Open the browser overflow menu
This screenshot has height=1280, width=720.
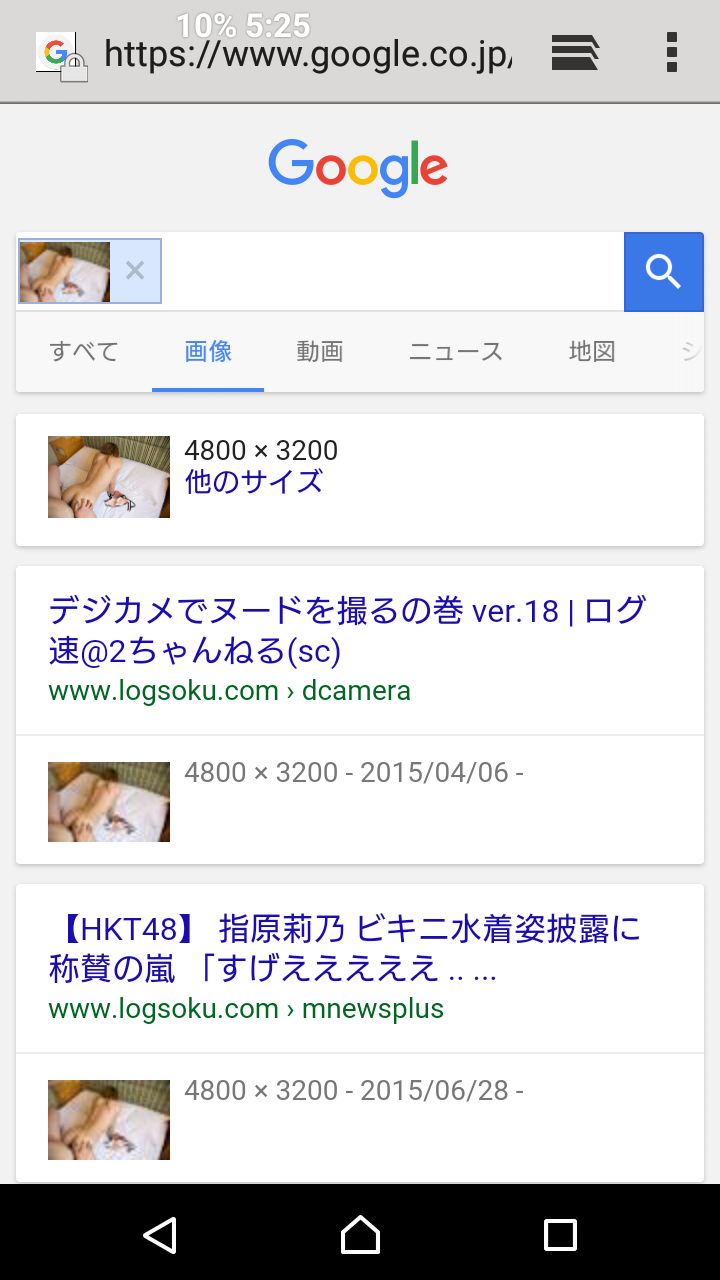(671, 52)
